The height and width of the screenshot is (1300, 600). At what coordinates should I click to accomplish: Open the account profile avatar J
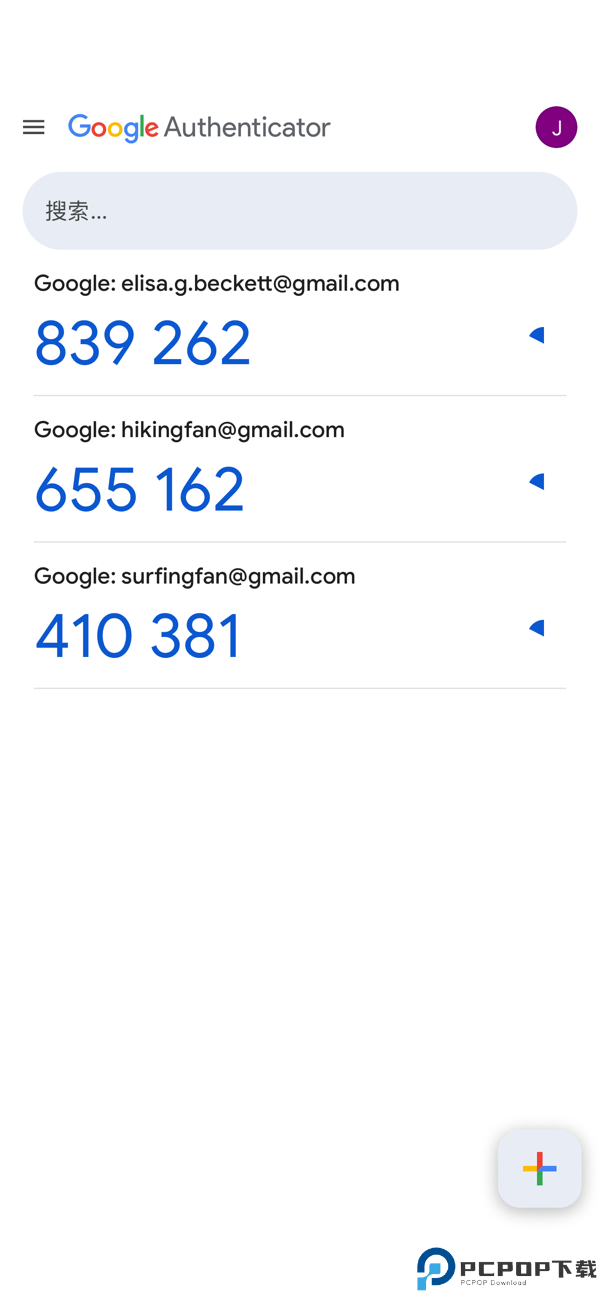point(556,127)
